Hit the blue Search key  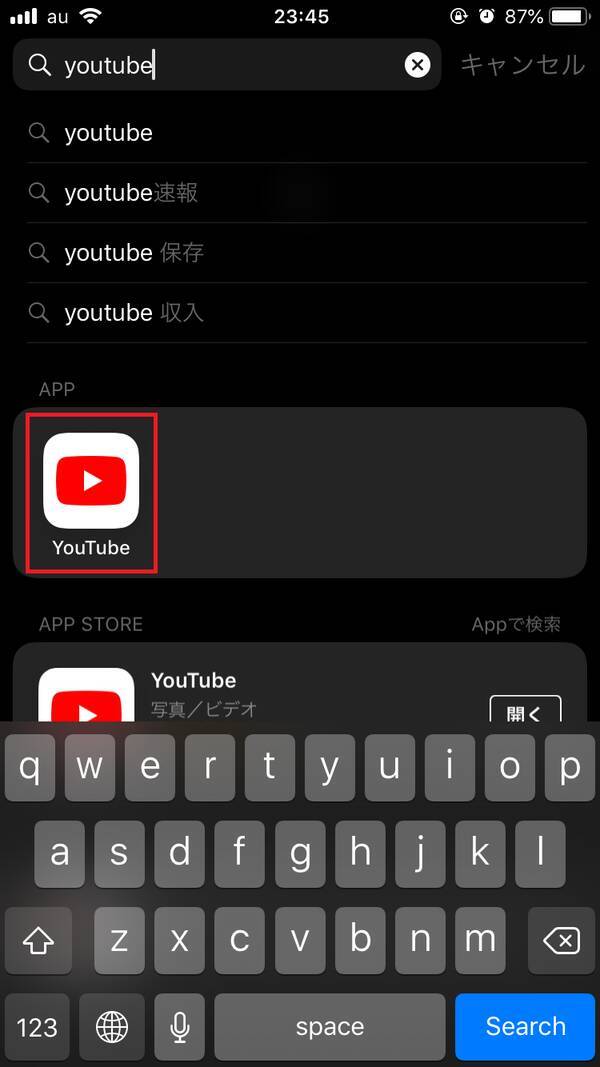click(525, 1026)
